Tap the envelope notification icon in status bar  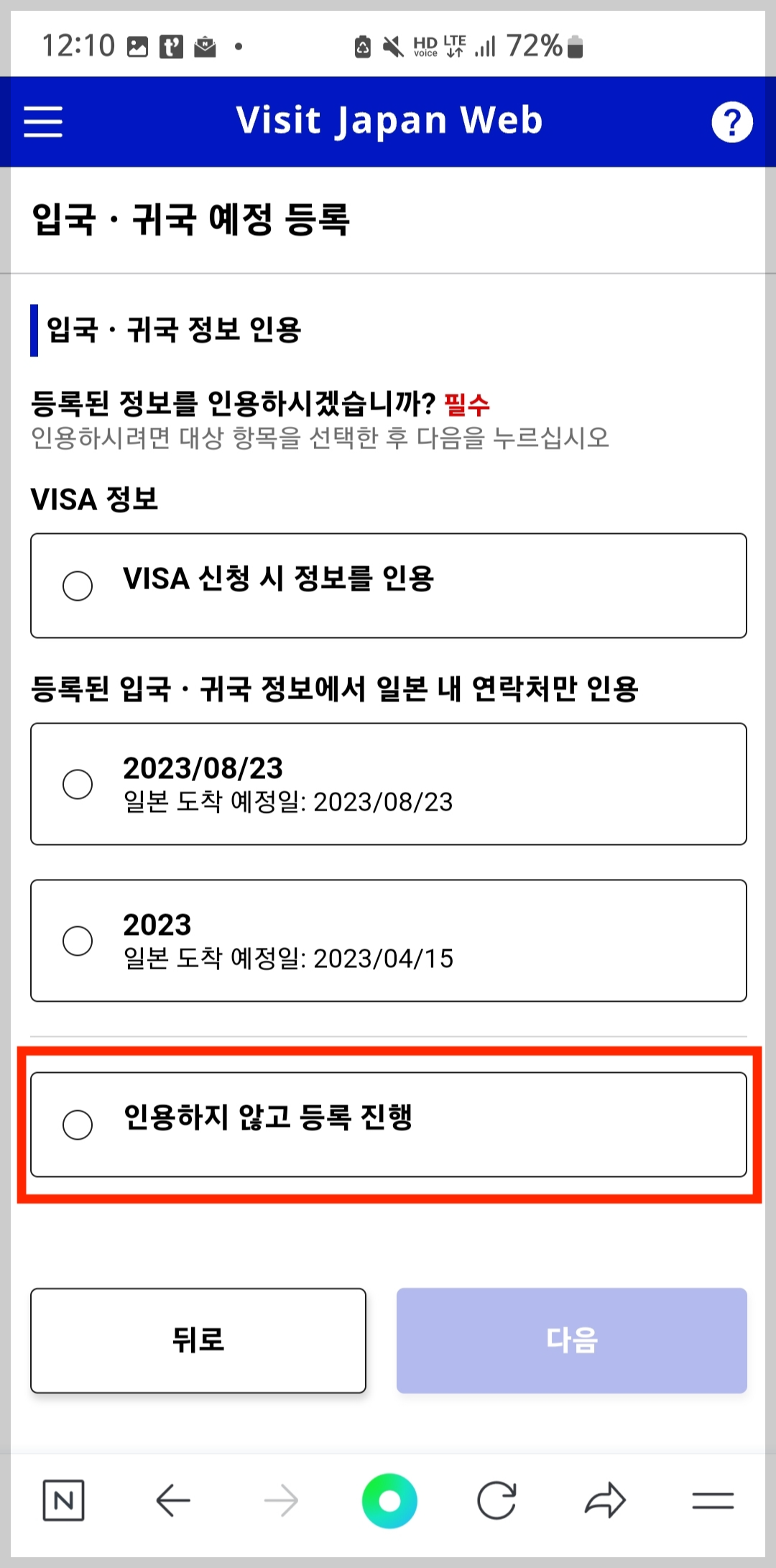point(204,45)
